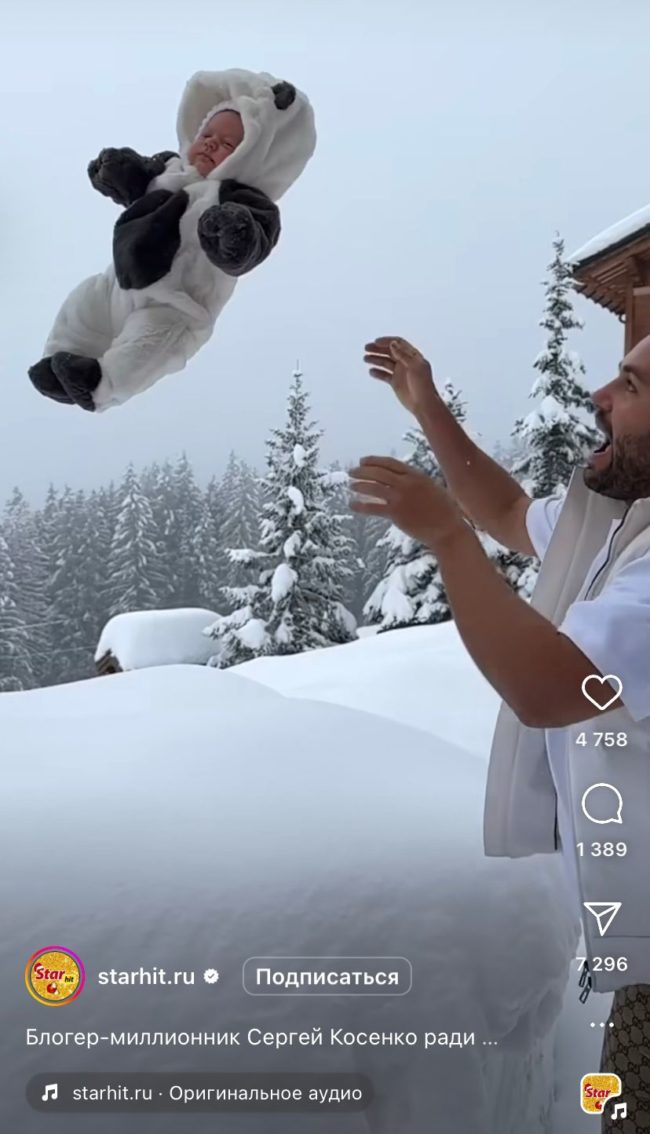Share the reel via the paper plane icon

click(x=602, y=918)
